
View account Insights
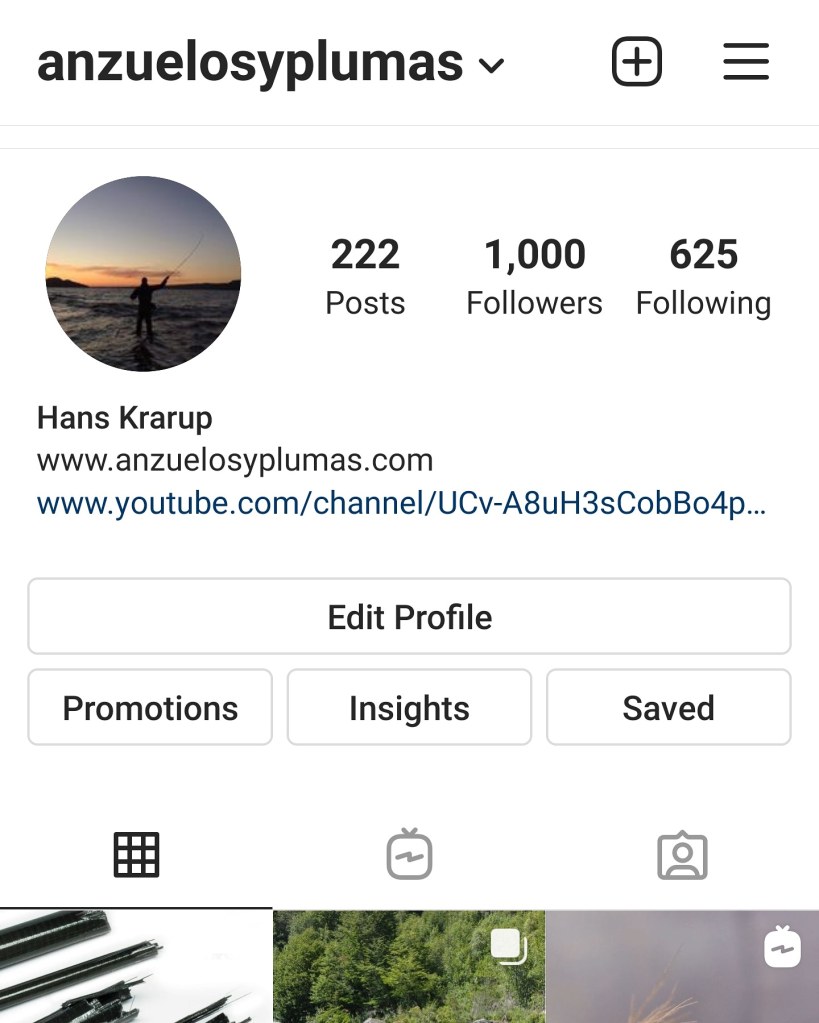[x=409, y=708]
